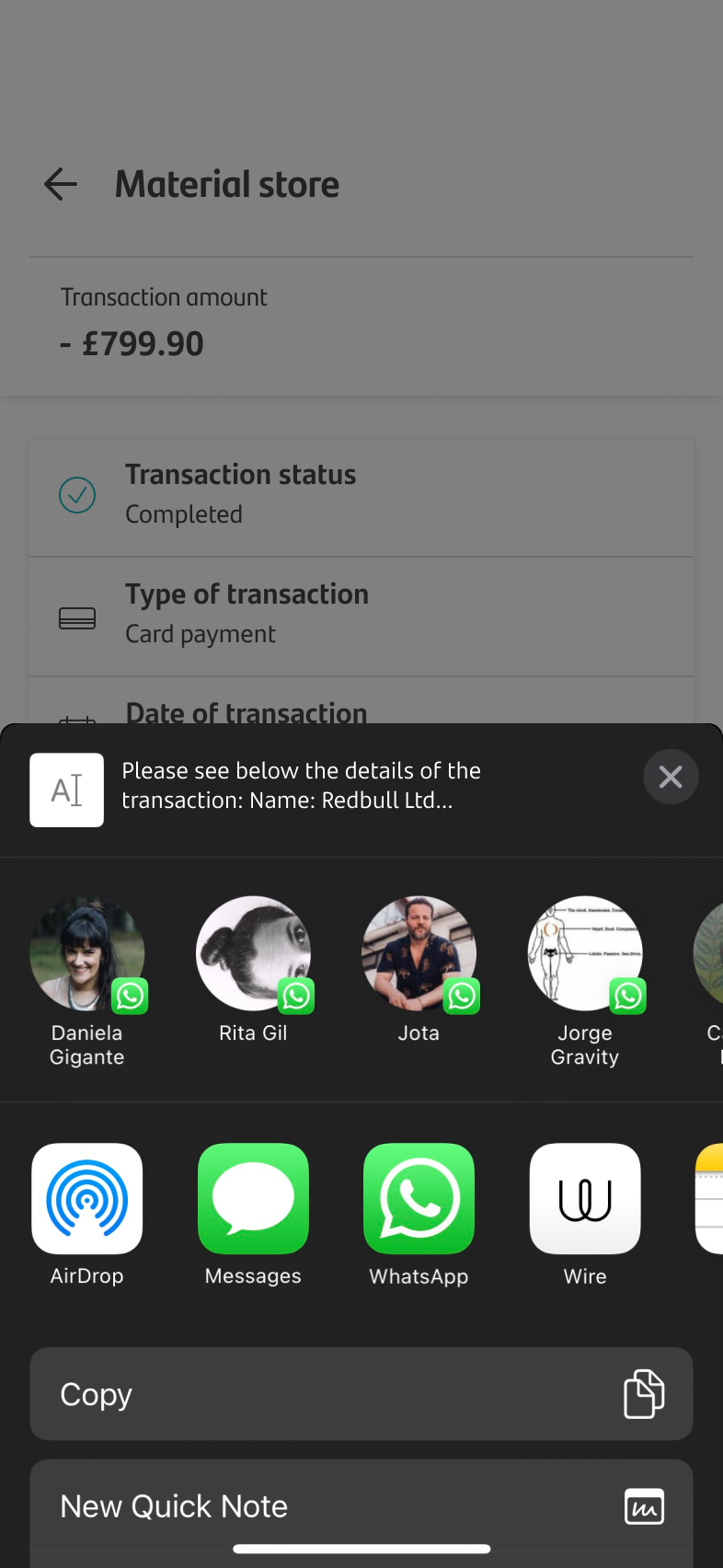Share via AirDrop

tap(87, 1198)
